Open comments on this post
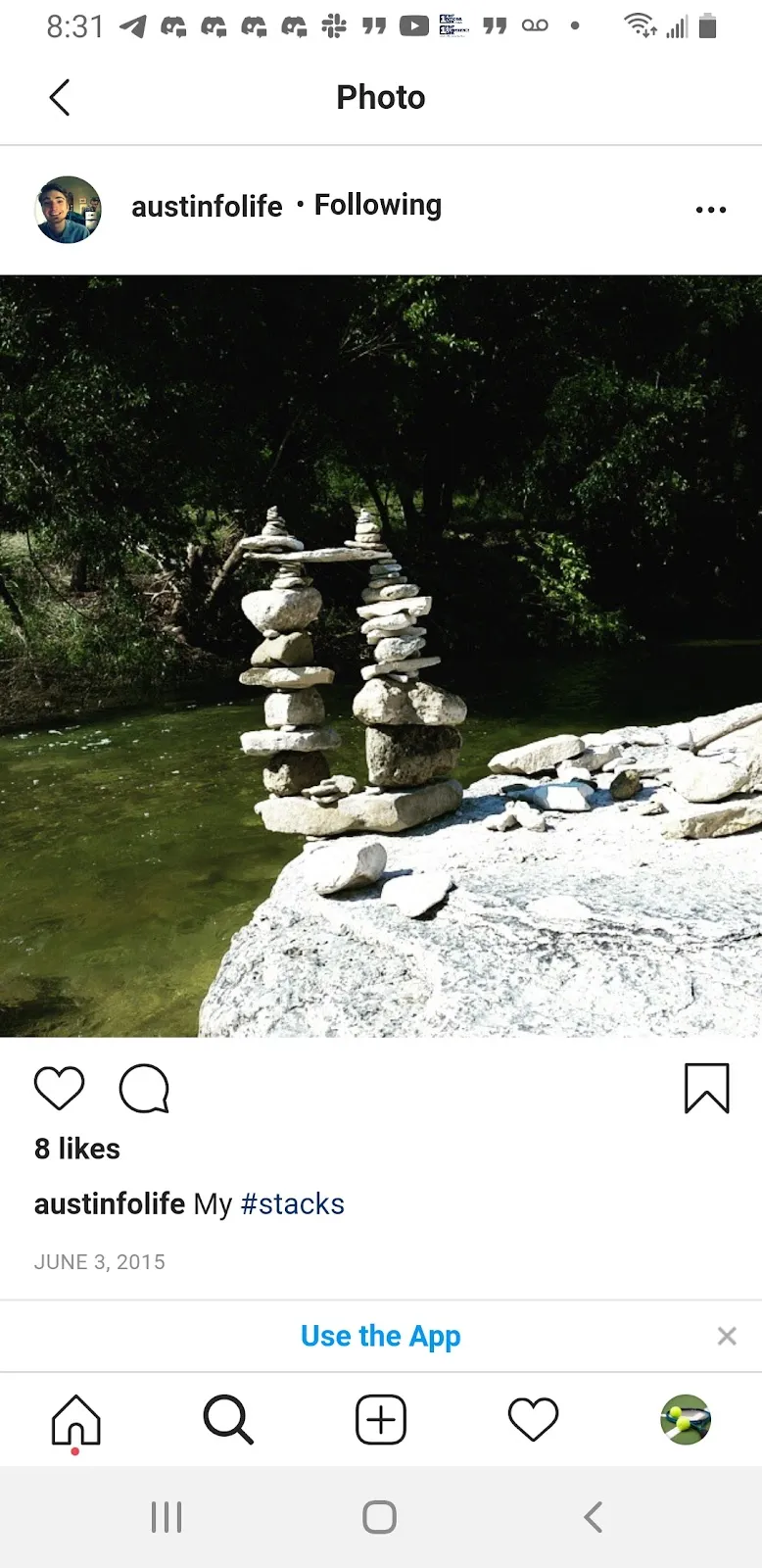 point(144,1088)
